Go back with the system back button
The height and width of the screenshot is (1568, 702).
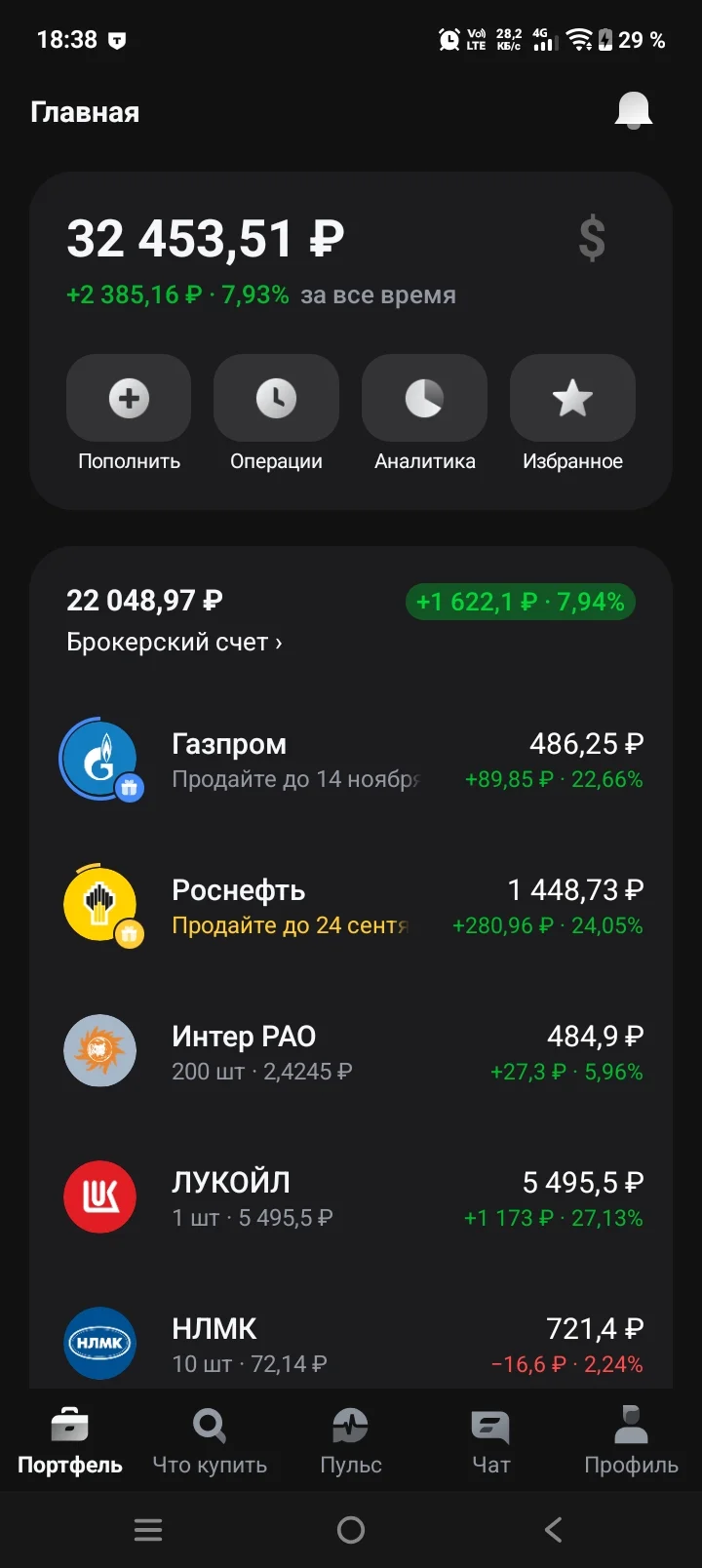(553, 1529)
